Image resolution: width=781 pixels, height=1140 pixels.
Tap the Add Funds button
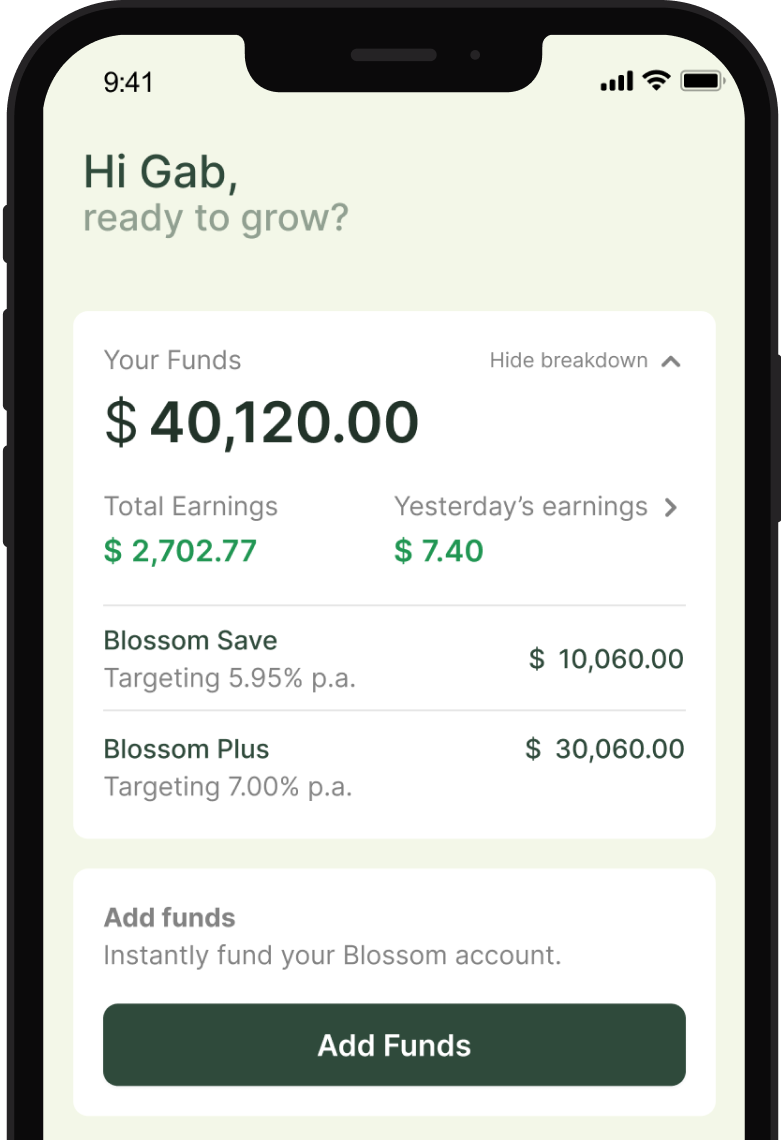(x=394, y=1045)
